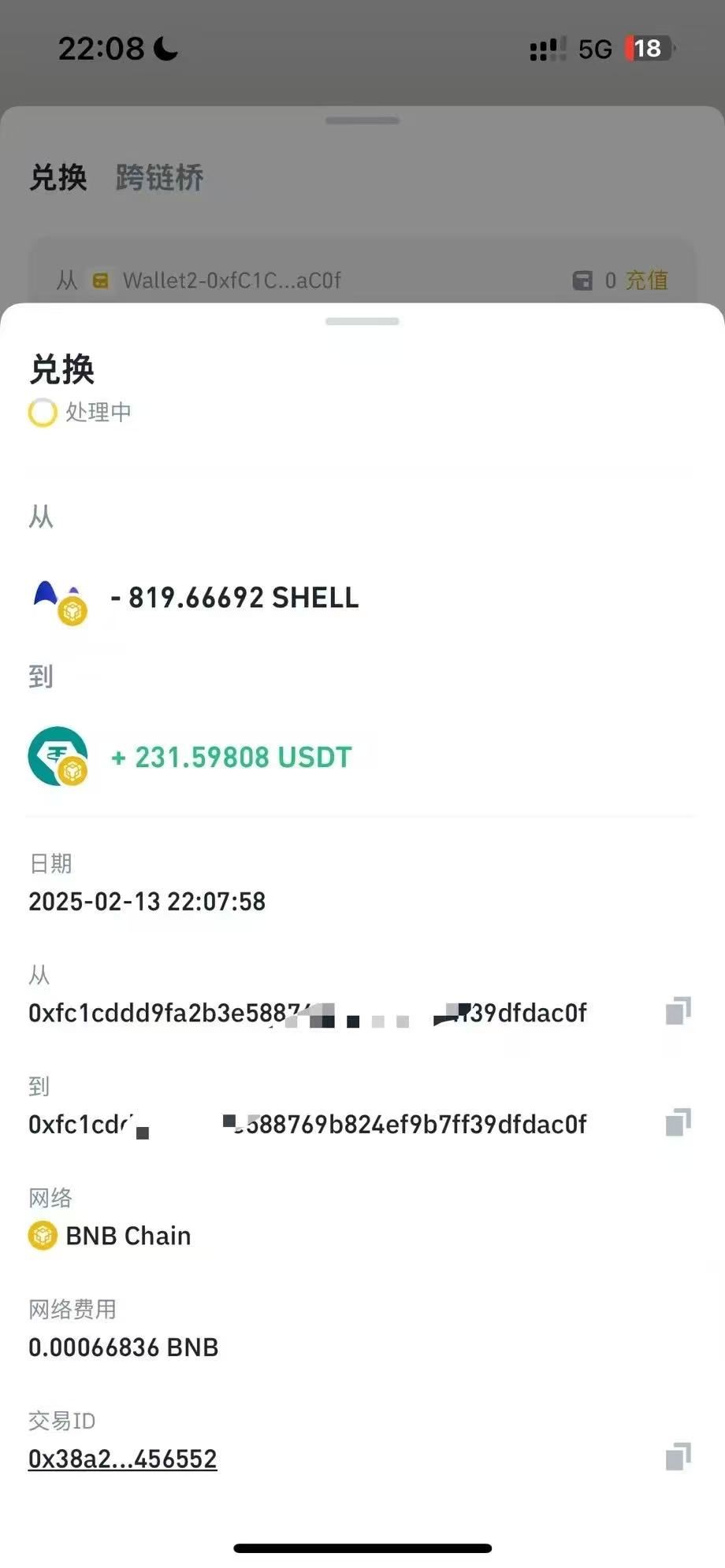Copy the 交易ID transaction hash
Image resolution: width=725 pixels, height=1568 pixels.
(678, 1457)
